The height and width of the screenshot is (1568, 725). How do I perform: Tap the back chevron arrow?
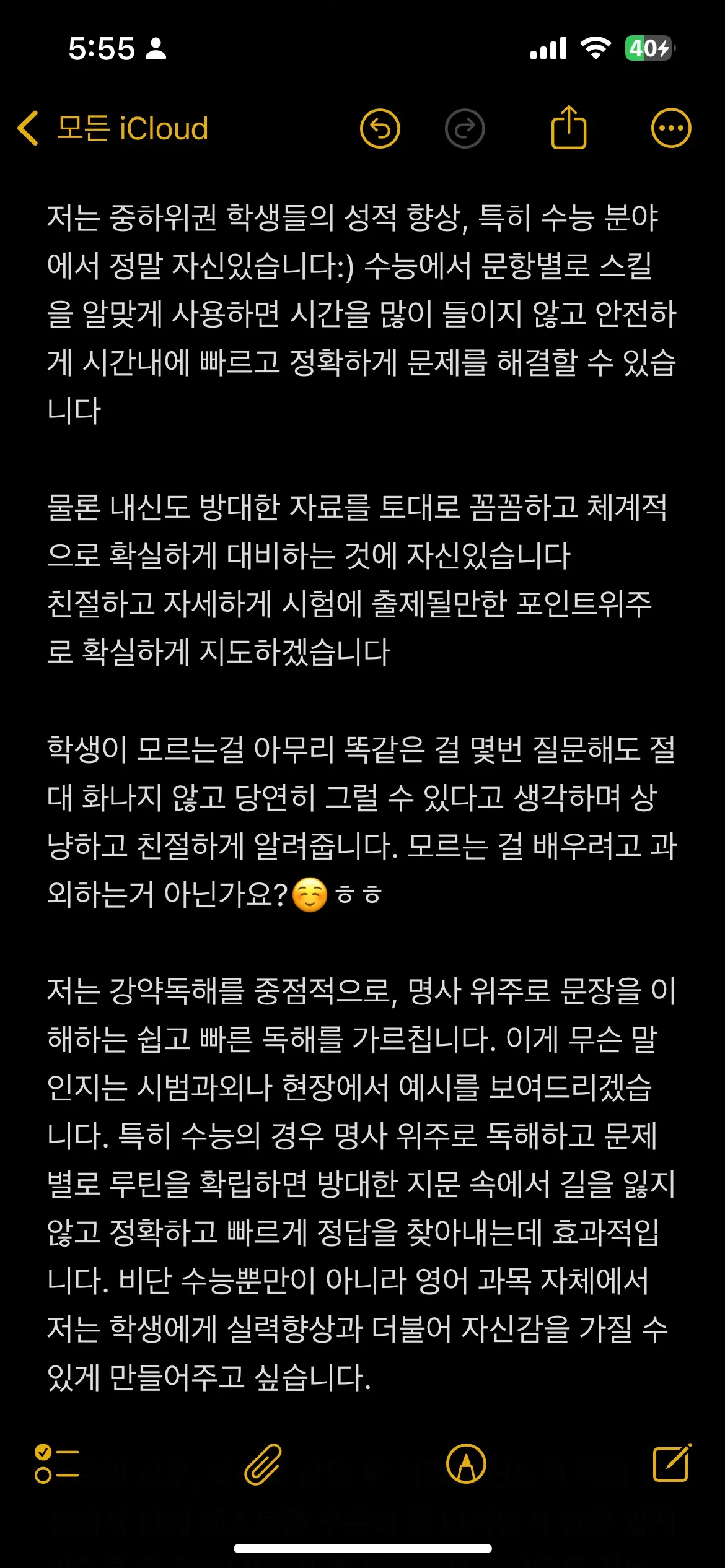tap(28, 128)
